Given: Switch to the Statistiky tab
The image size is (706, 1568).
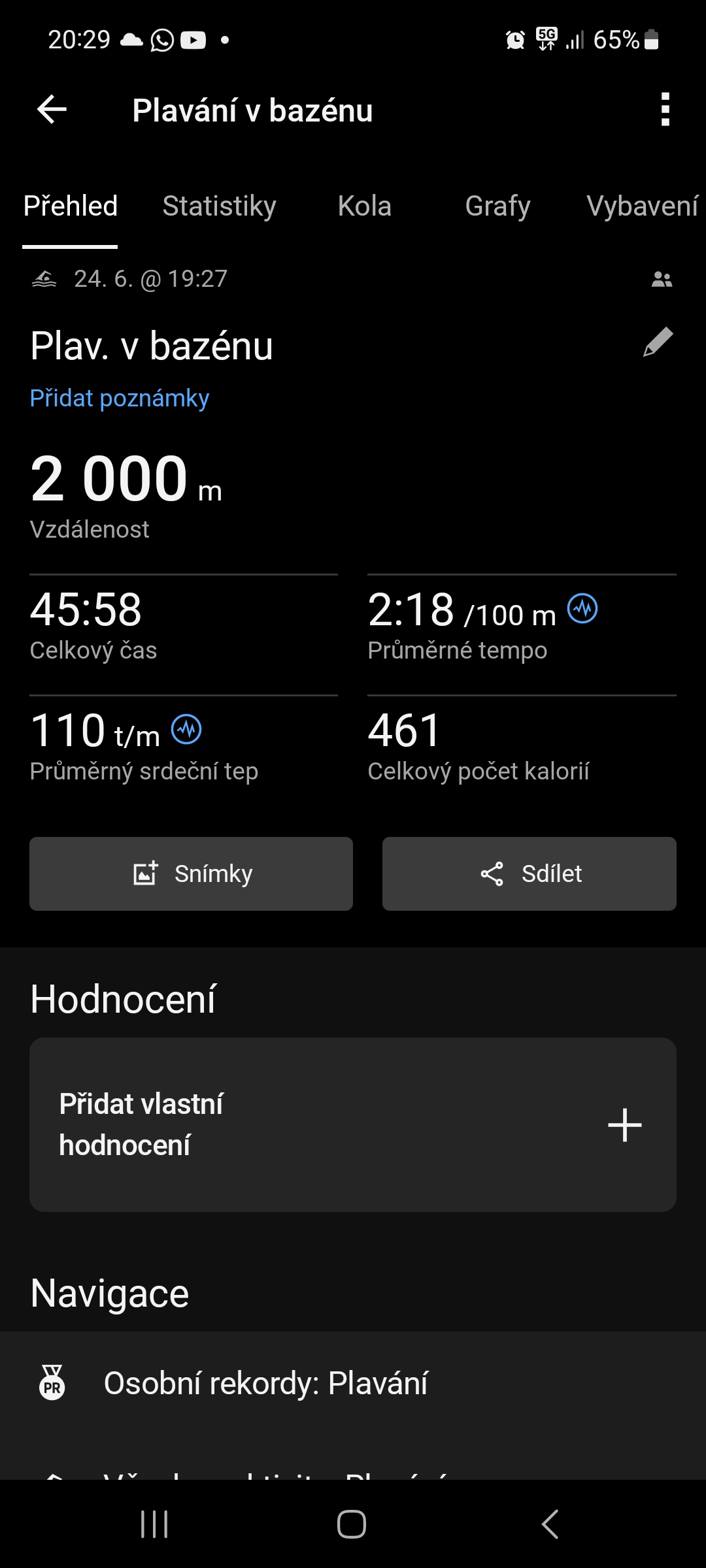Looking at the screenshot, I should (x=219, y=206).
